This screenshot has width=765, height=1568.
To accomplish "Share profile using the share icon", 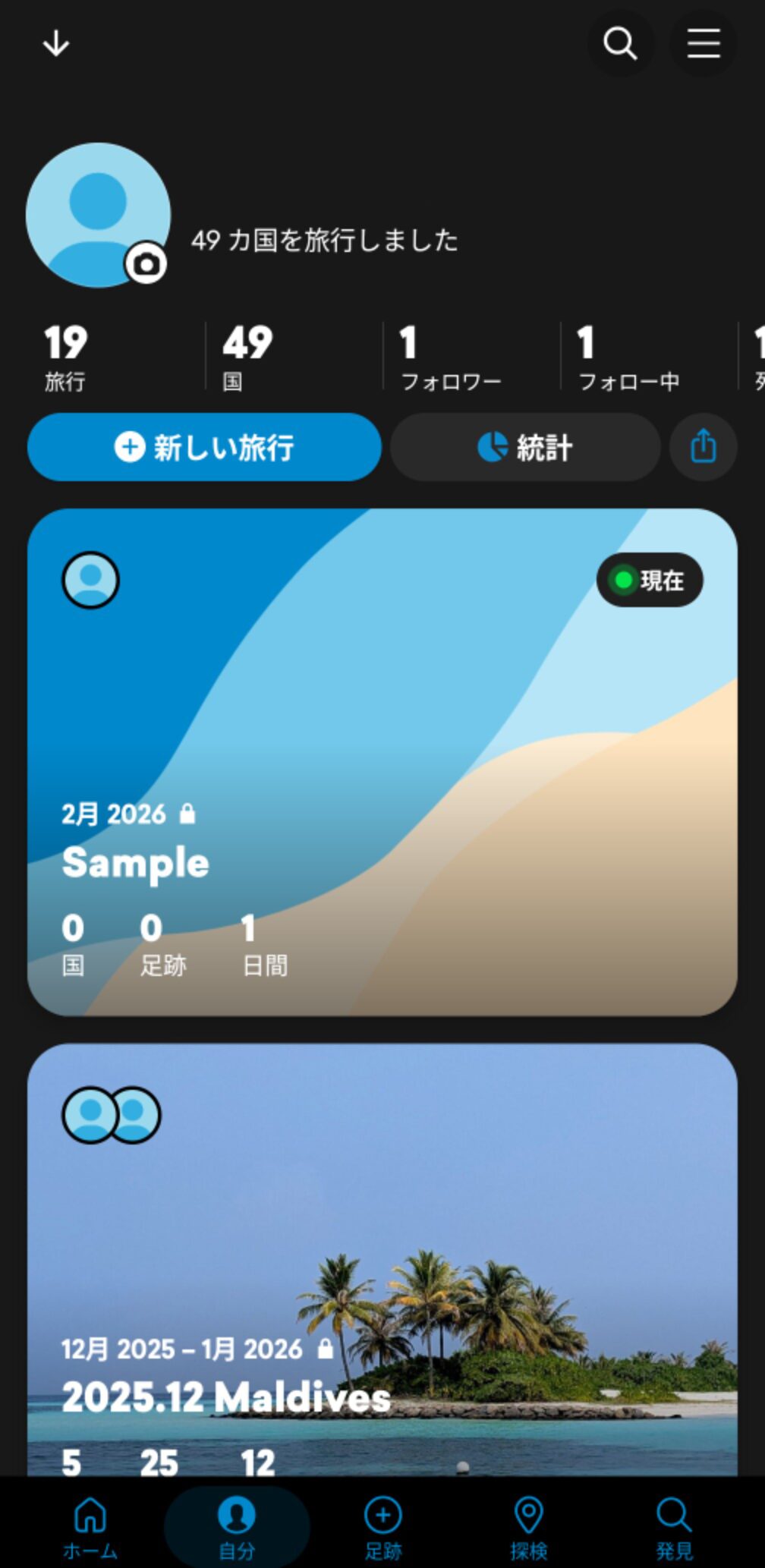I will [x=704, y=447].
